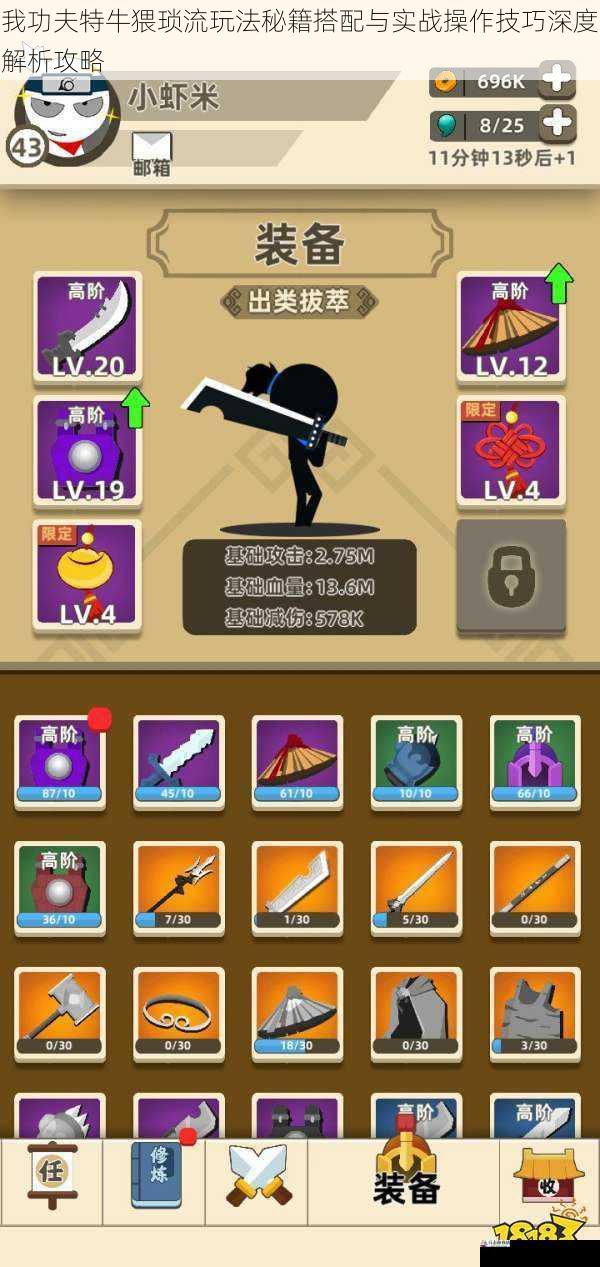Select equipped armor LV.19
Image resolution: width=600 pixels, height=1267 pixels.
pos(88,452)
